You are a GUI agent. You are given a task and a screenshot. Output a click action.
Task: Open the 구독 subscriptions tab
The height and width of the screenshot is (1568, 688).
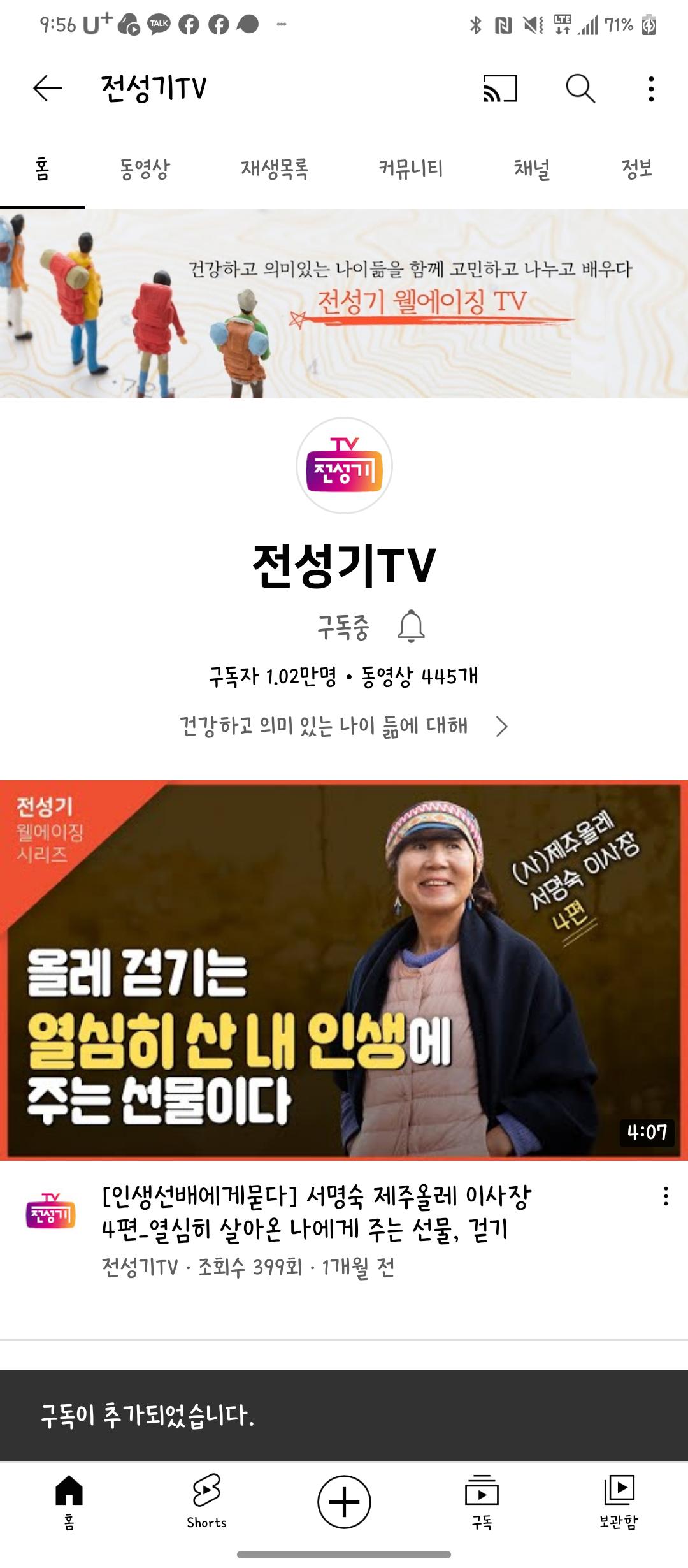tap(482, 1502)
